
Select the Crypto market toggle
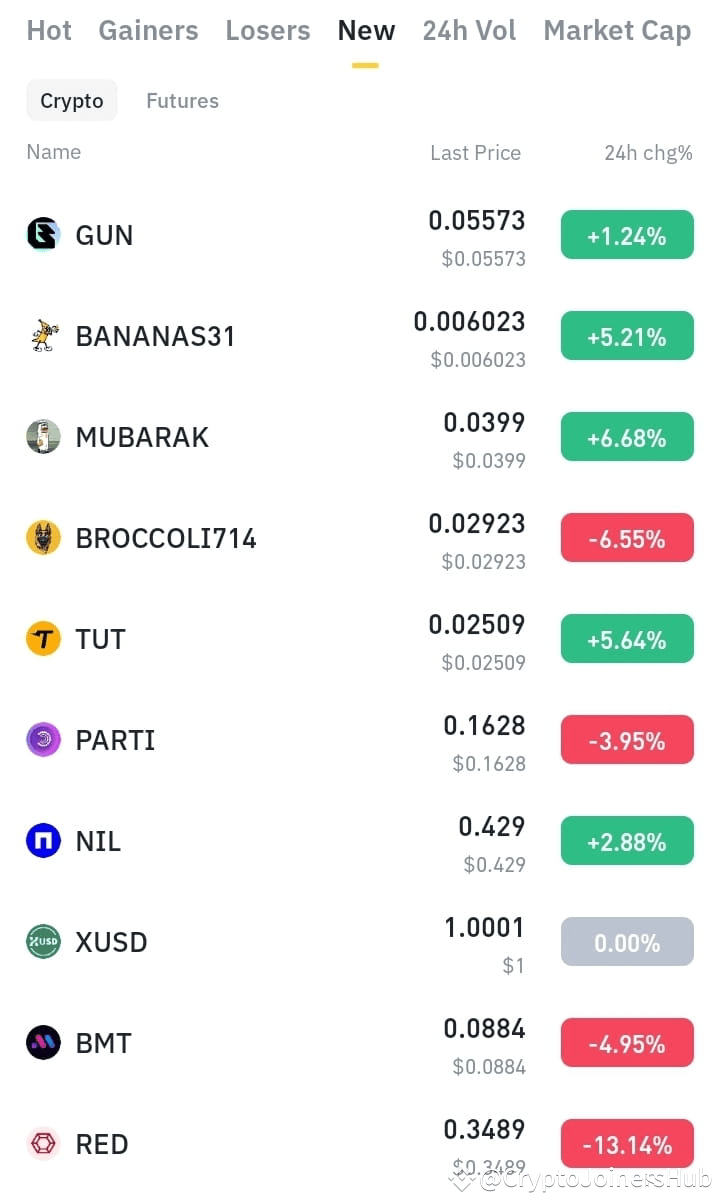pos(71,100)
